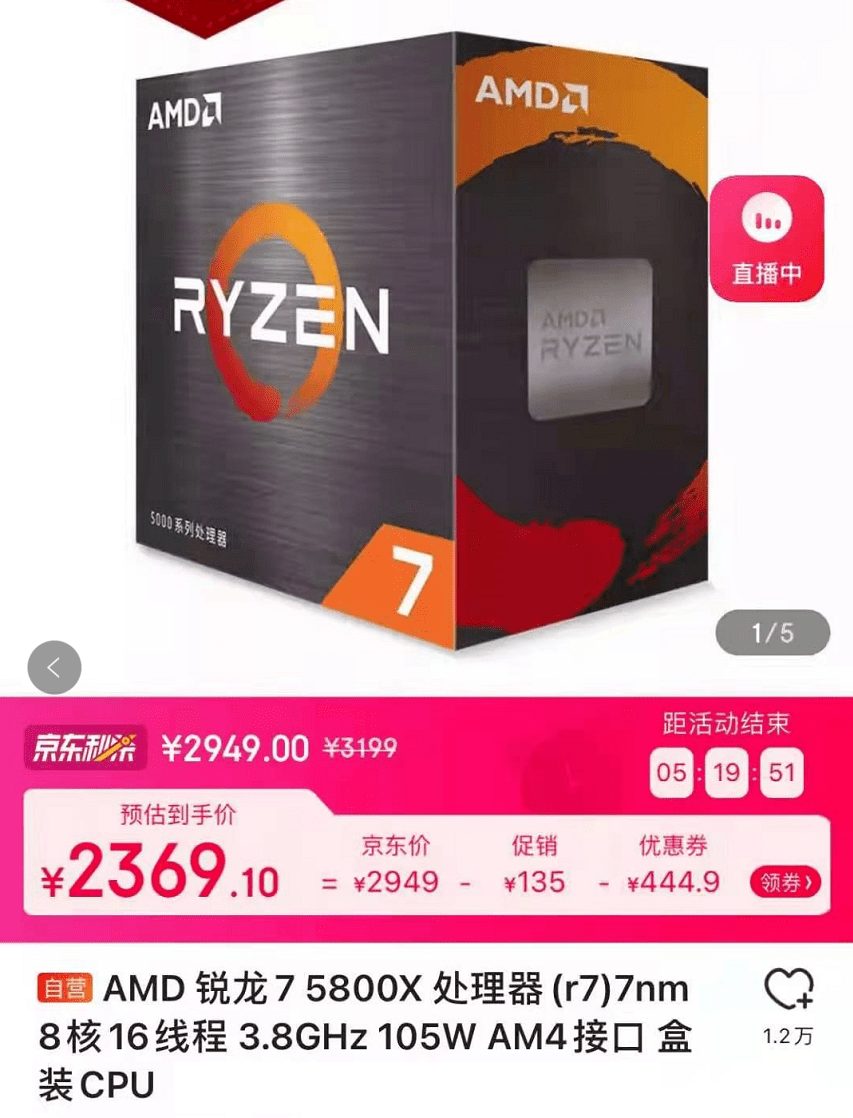The image size is (853, 1118).
Task: Add product to favorites with heart icon
Action: [788, 991]
